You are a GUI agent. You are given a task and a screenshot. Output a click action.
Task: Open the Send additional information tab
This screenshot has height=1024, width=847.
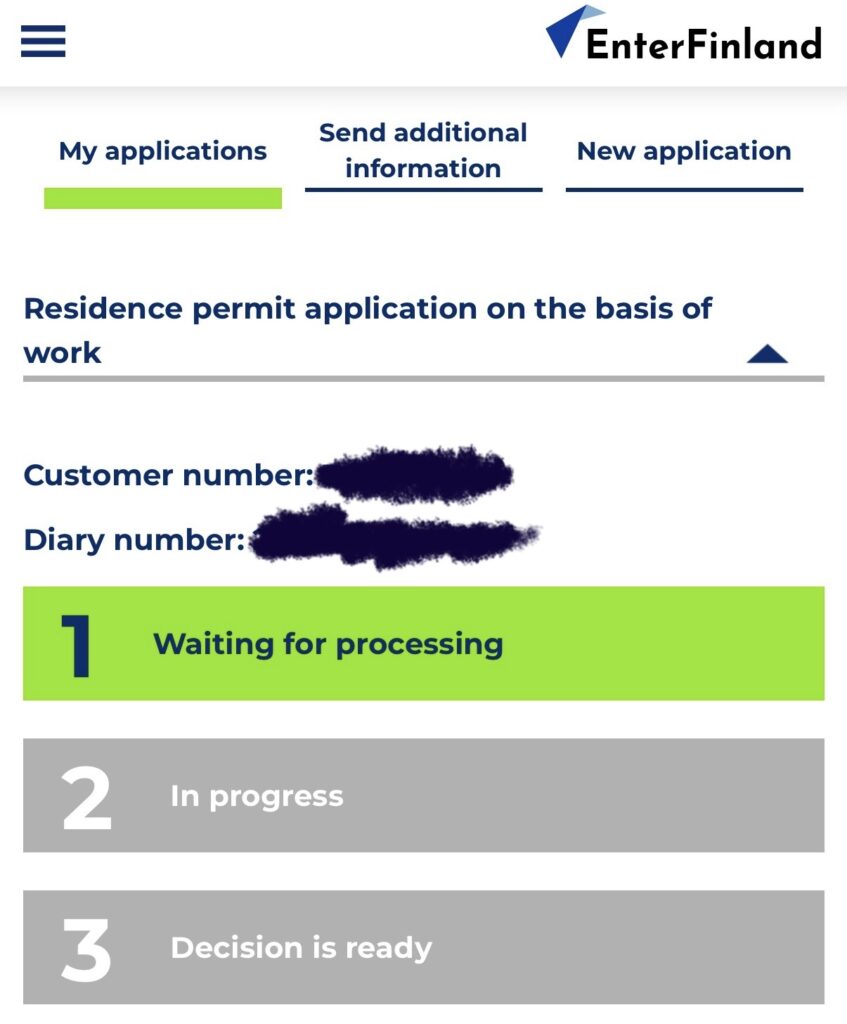423,151
